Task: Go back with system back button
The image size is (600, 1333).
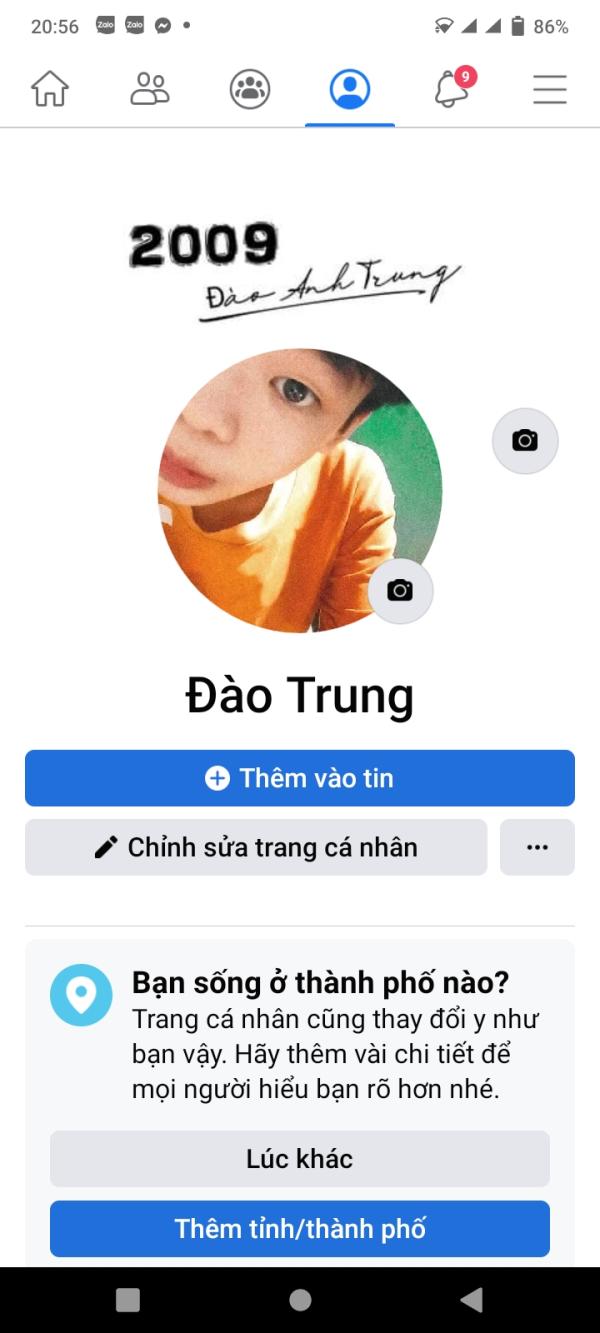Action: point(471,1299)
